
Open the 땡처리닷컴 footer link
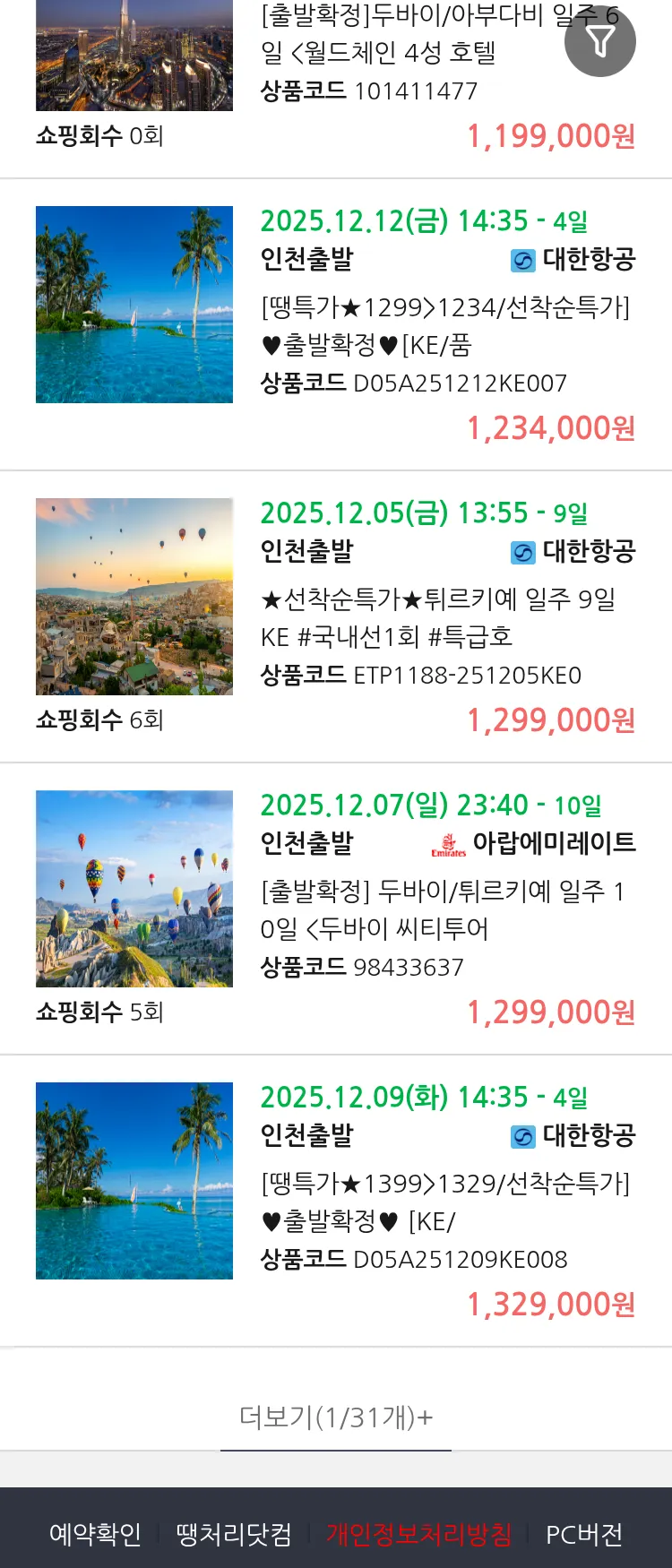(234, 1534)
